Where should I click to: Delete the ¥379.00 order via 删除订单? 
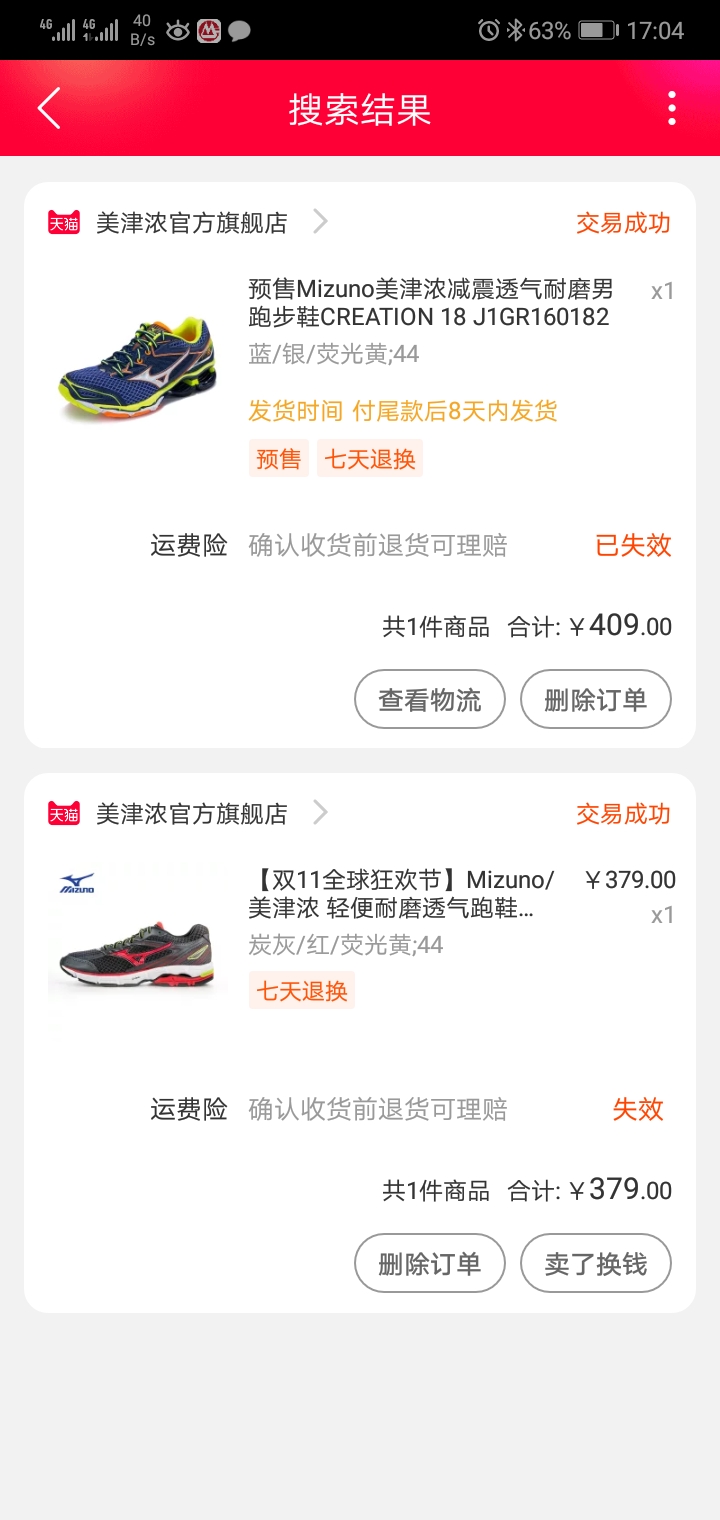coord(430,1264)
